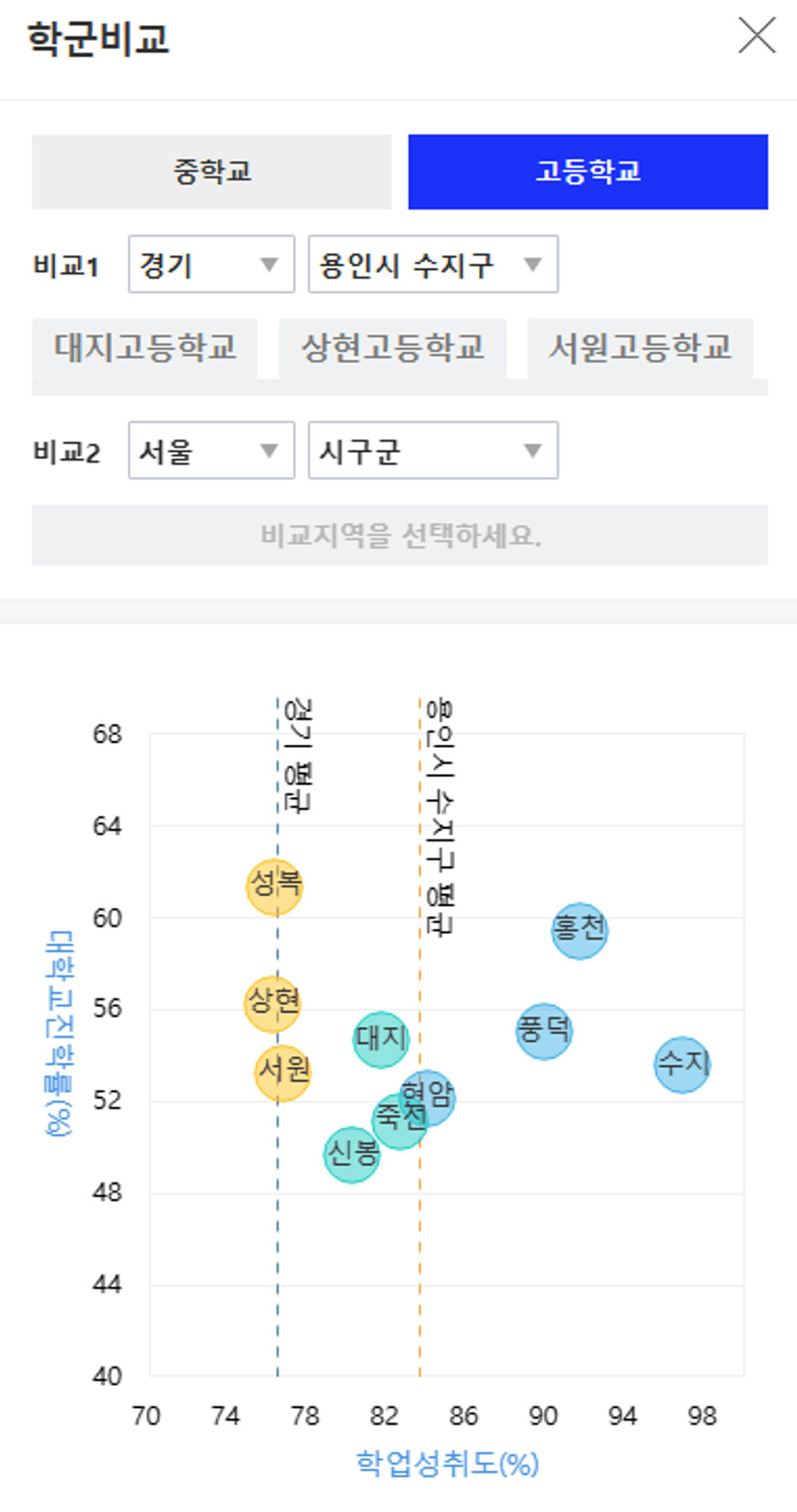
Task: Tap the 홍천 bubble on the chart
Action: 579,930
